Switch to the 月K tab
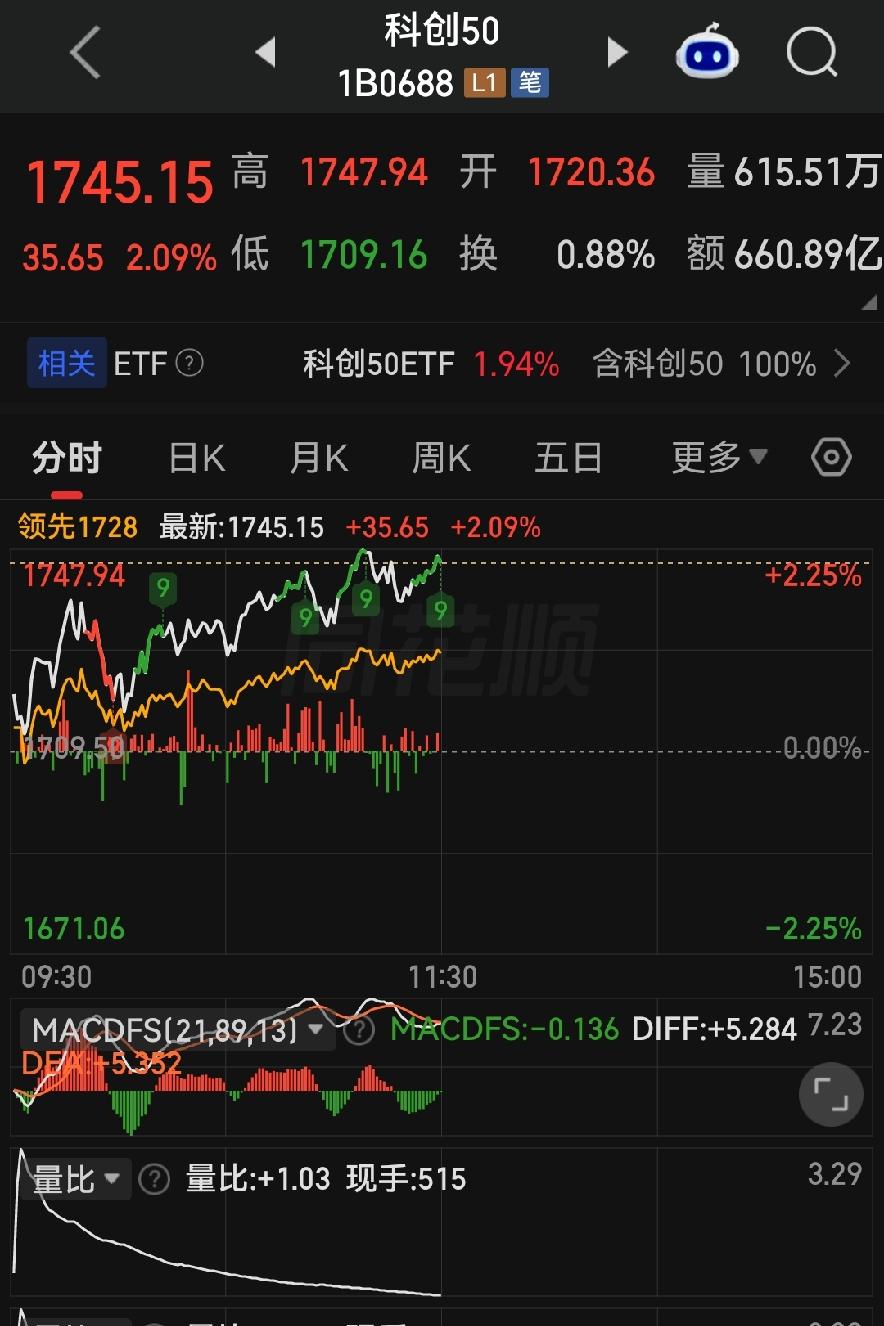Viewport: 884px width, 1326px height. tap(319, 459)
